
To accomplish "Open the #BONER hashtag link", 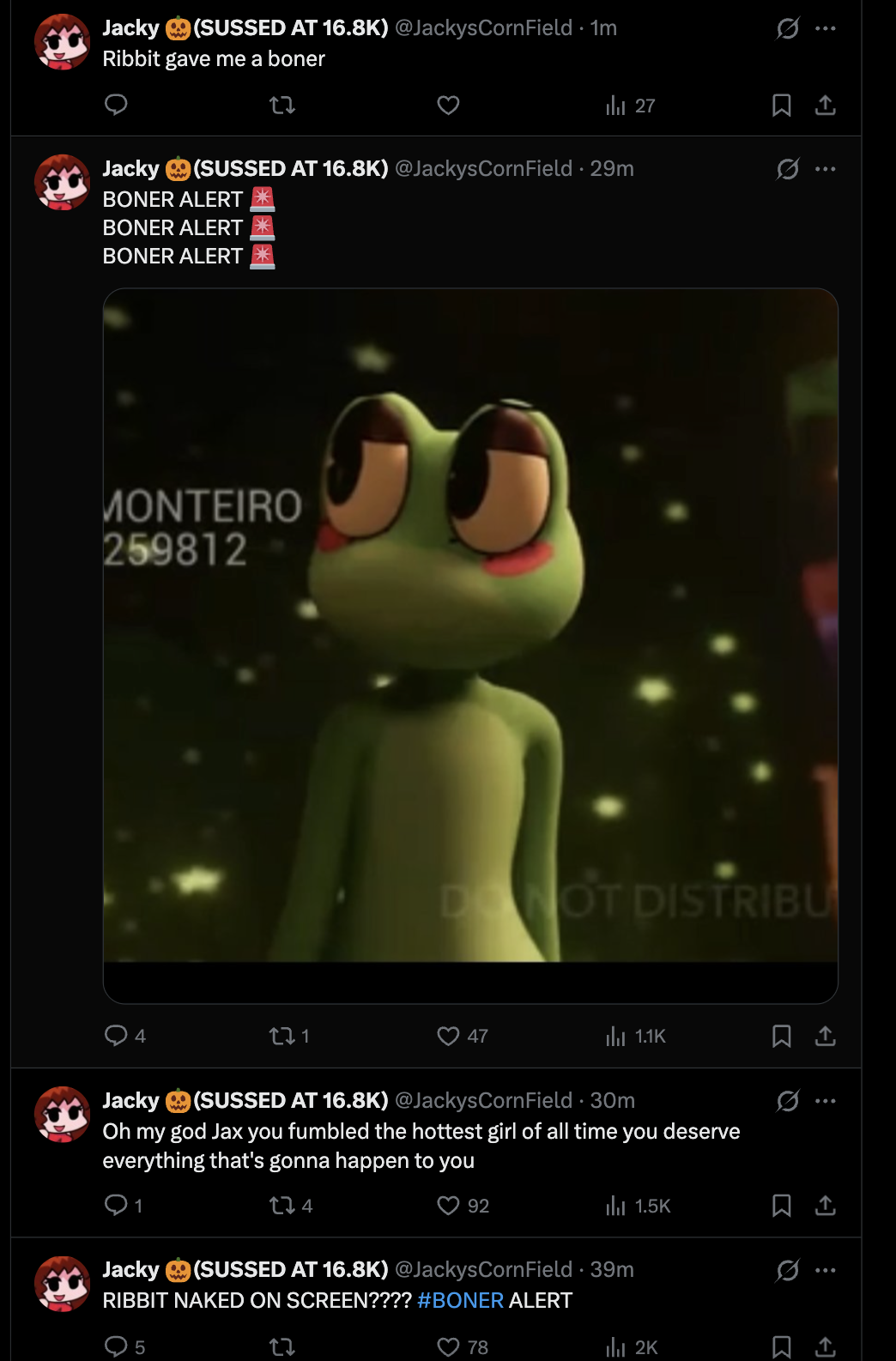I will (460, 1300).
